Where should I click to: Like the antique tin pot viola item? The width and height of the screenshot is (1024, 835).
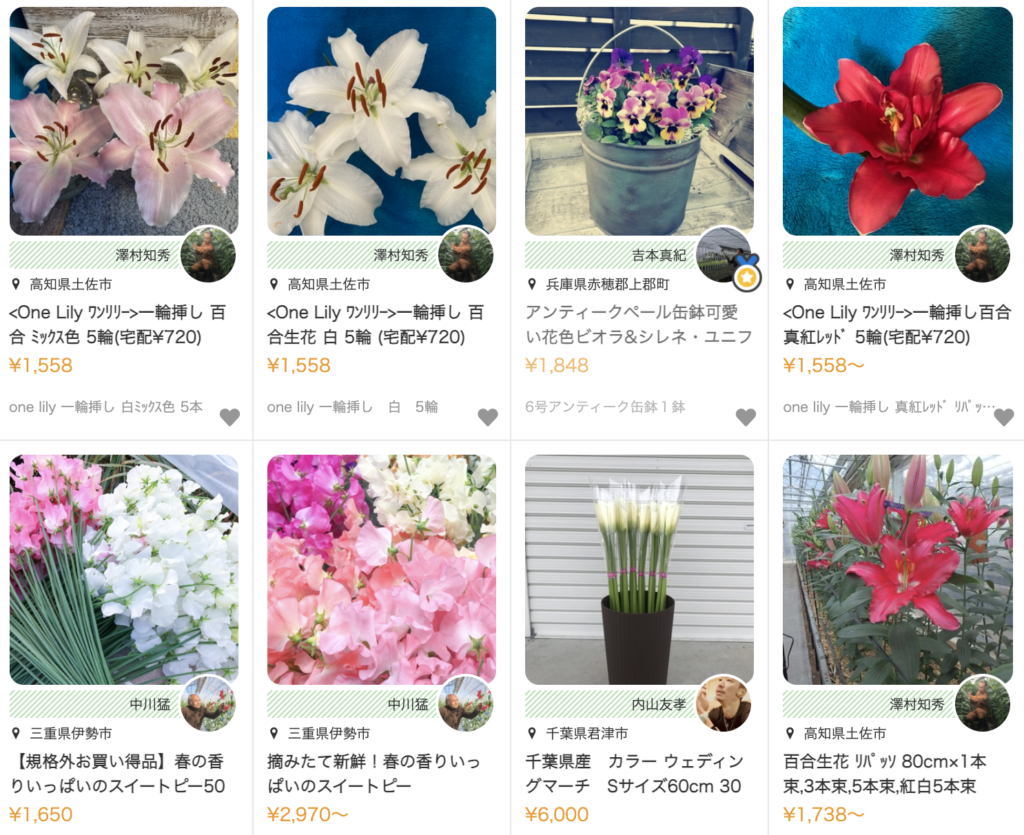[x=746, y=417]
